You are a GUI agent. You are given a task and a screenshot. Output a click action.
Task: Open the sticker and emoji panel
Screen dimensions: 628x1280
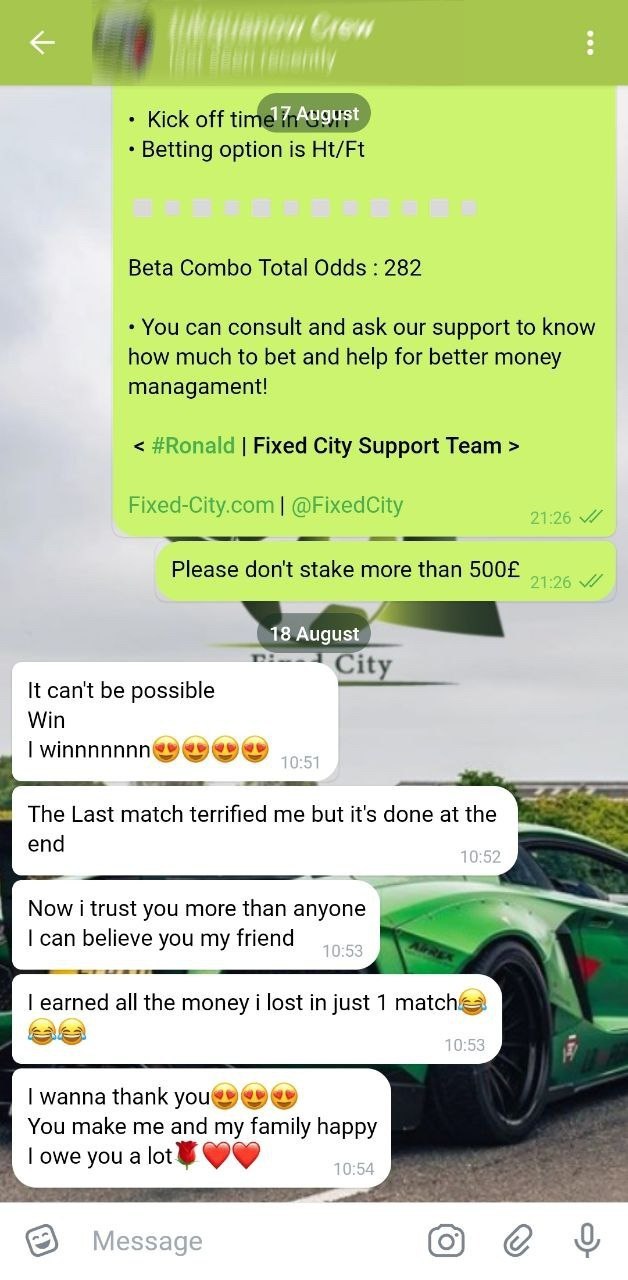(x=41, y=1241)
